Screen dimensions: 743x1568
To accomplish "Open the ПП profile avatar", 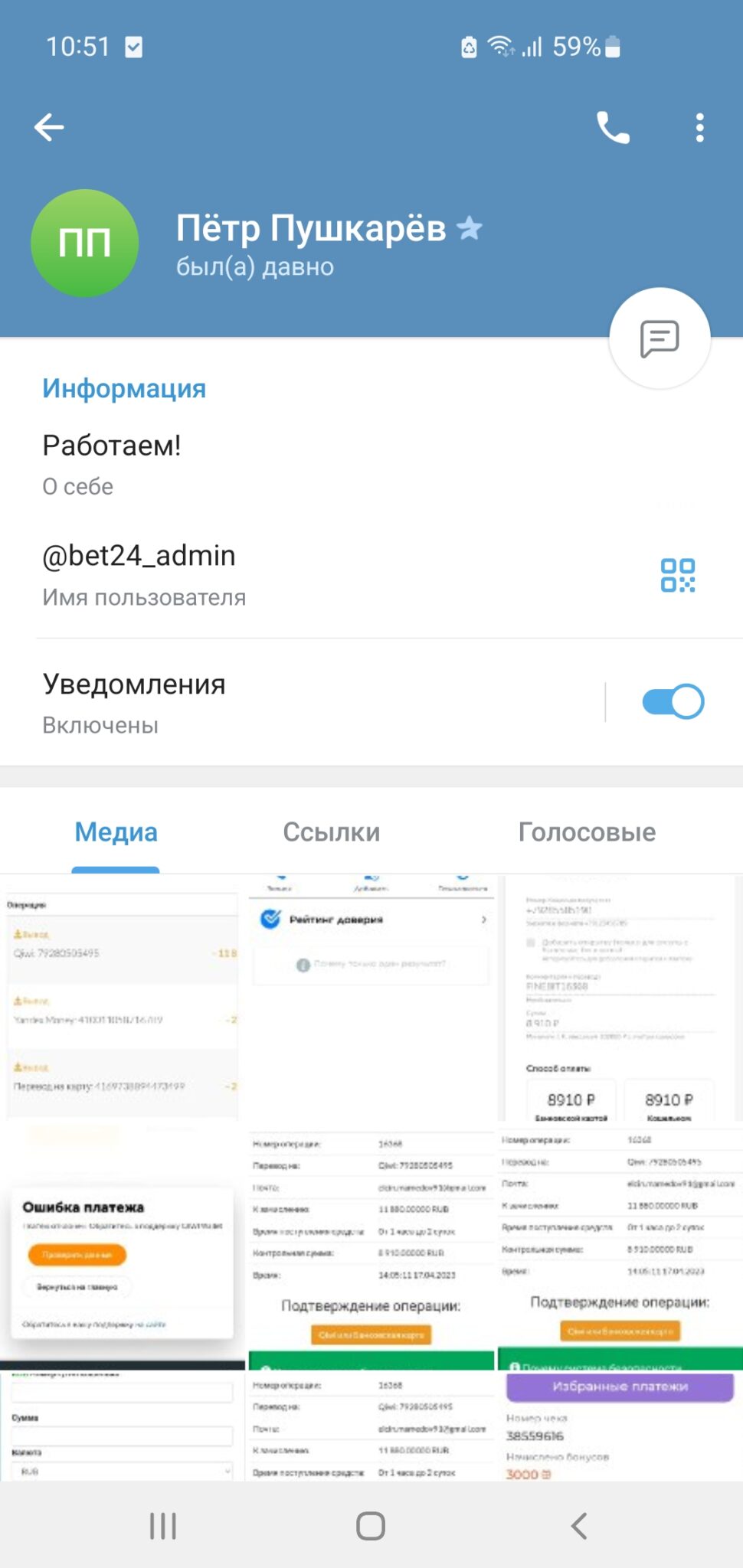I will point(84,243).
